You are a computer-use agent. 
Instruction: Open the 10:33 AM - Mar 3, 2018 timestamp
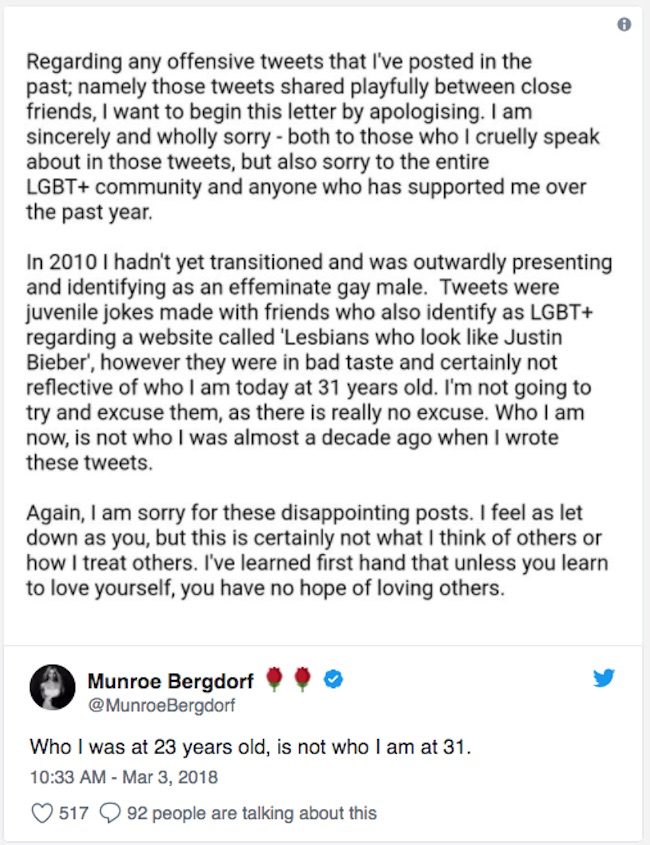124,776
